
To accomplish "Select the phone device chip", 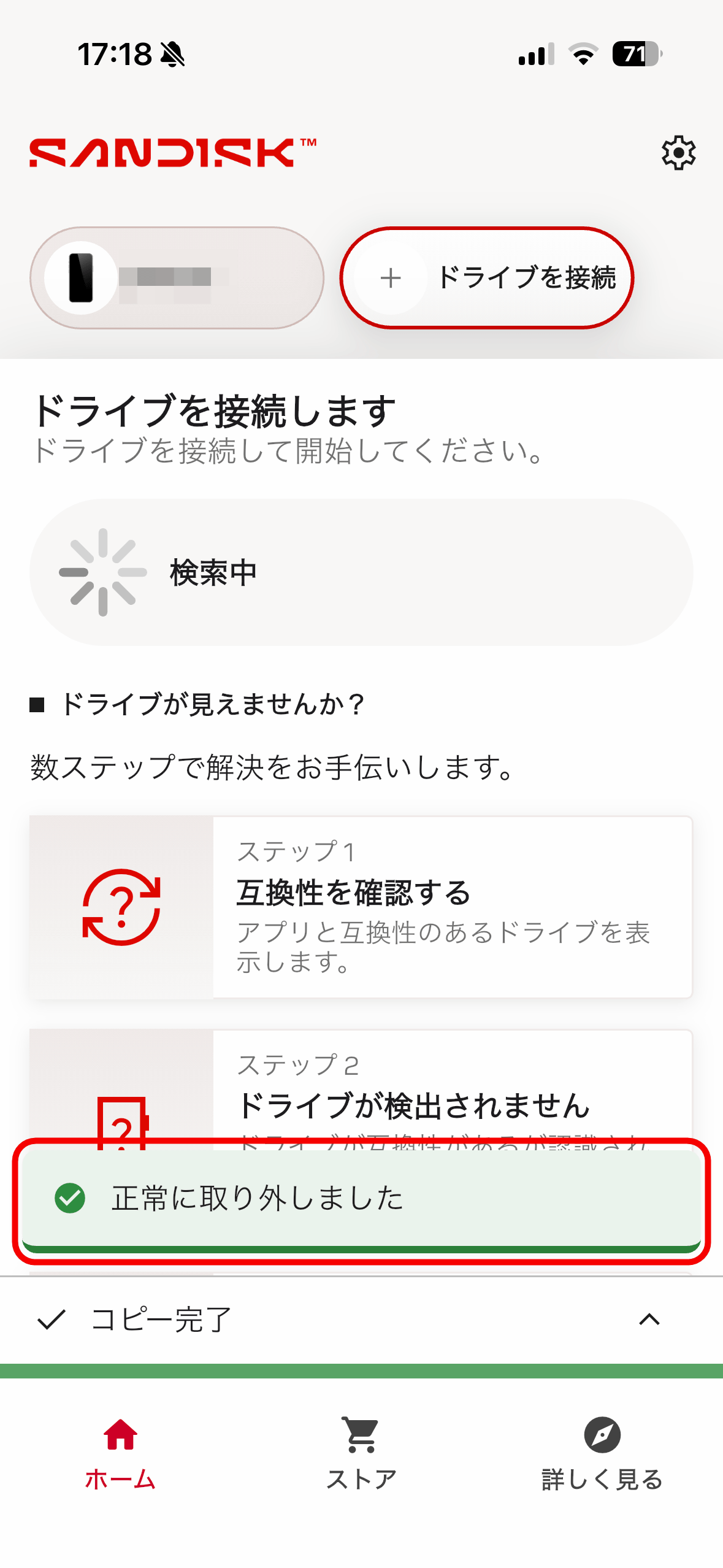I will (177, 278).
